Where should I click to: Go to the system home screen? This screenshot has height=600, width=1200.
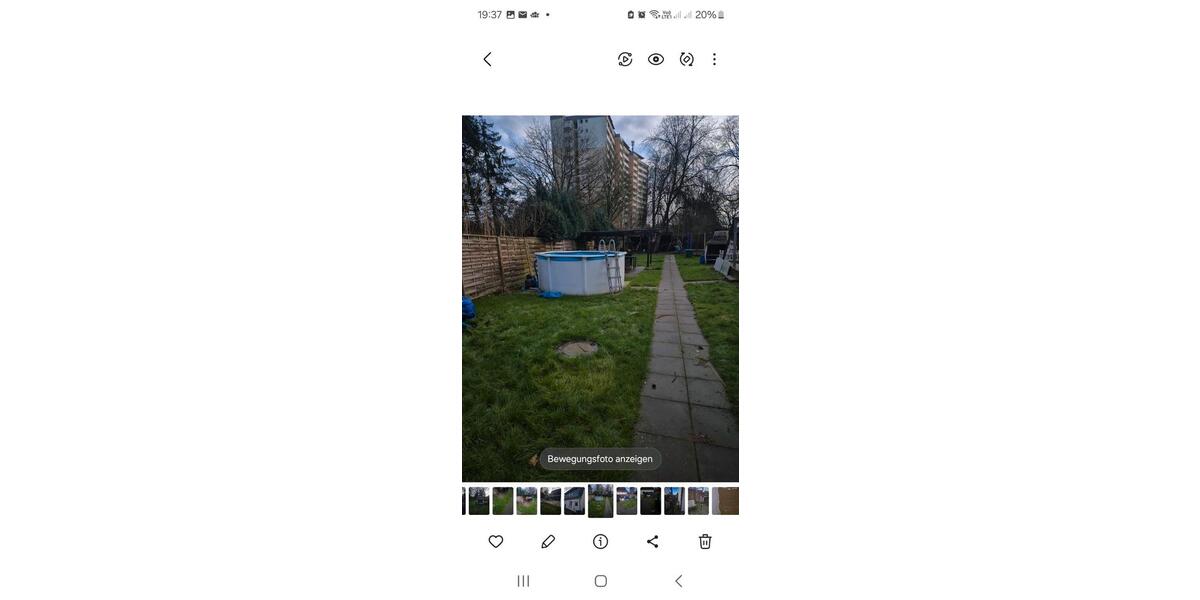[x=600, y=581]
